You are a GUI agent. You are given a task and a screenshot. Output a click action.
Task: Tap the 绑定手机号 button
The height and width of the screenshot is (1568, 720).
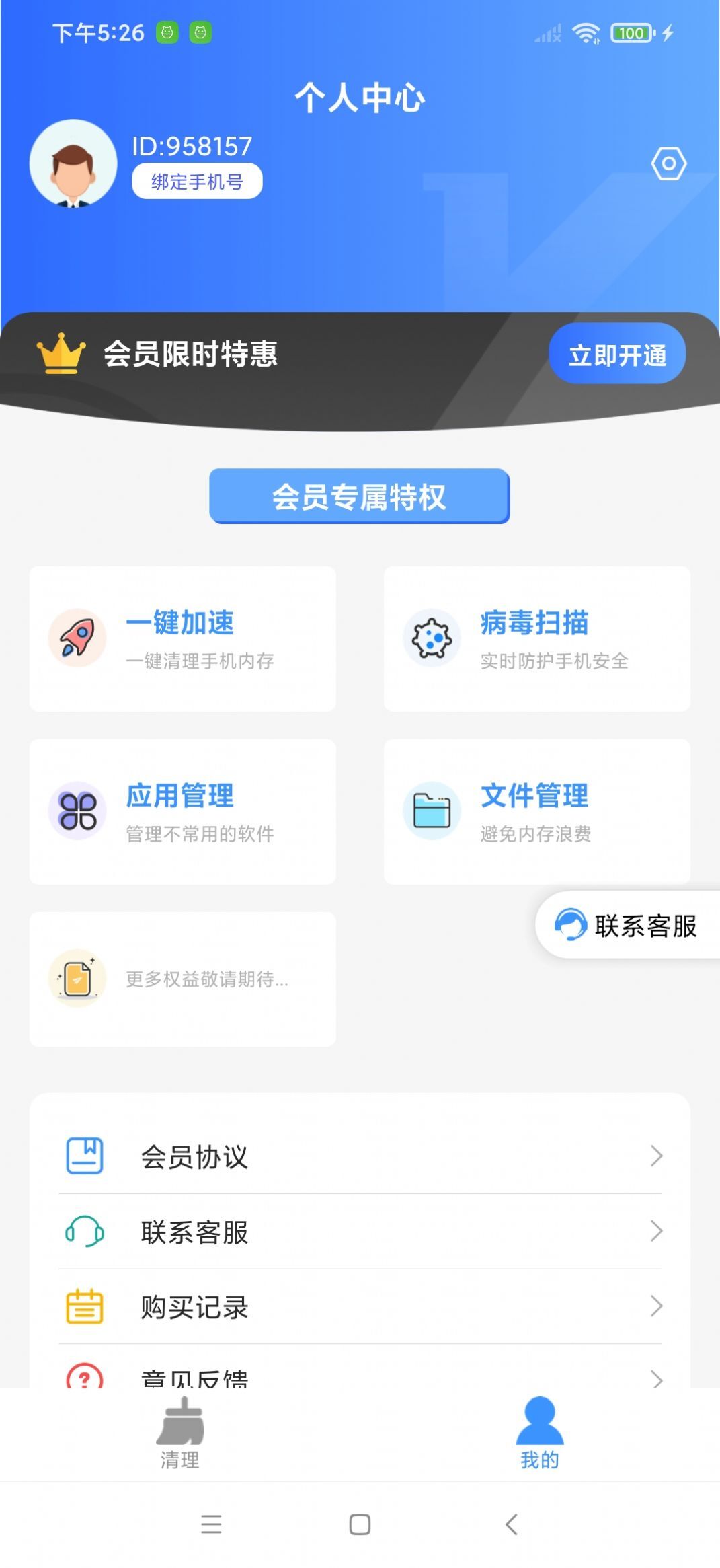coord(196,181)
